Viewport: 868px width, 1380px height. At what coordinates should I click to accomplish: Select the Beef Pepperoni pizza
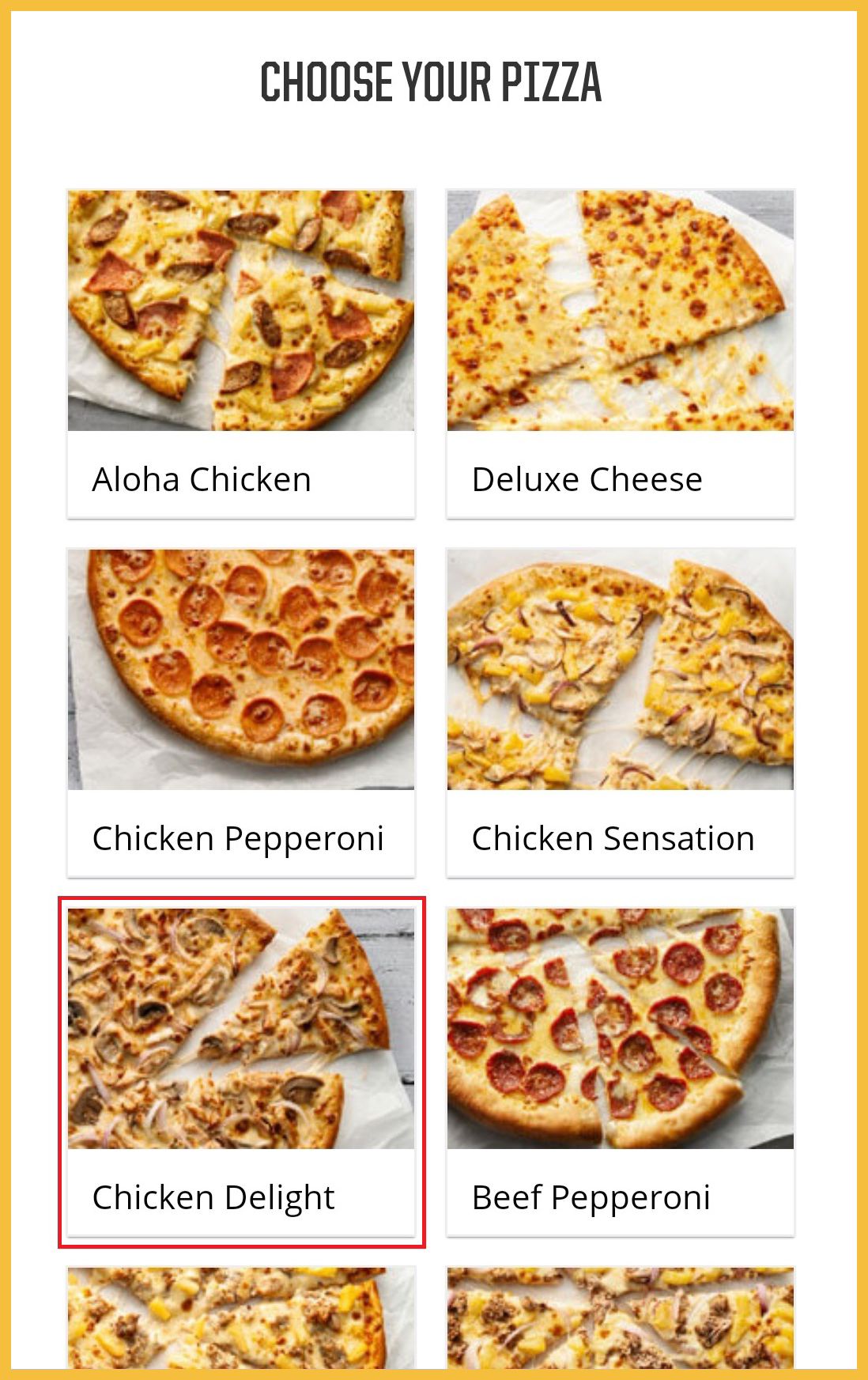tap(620, 1072)
